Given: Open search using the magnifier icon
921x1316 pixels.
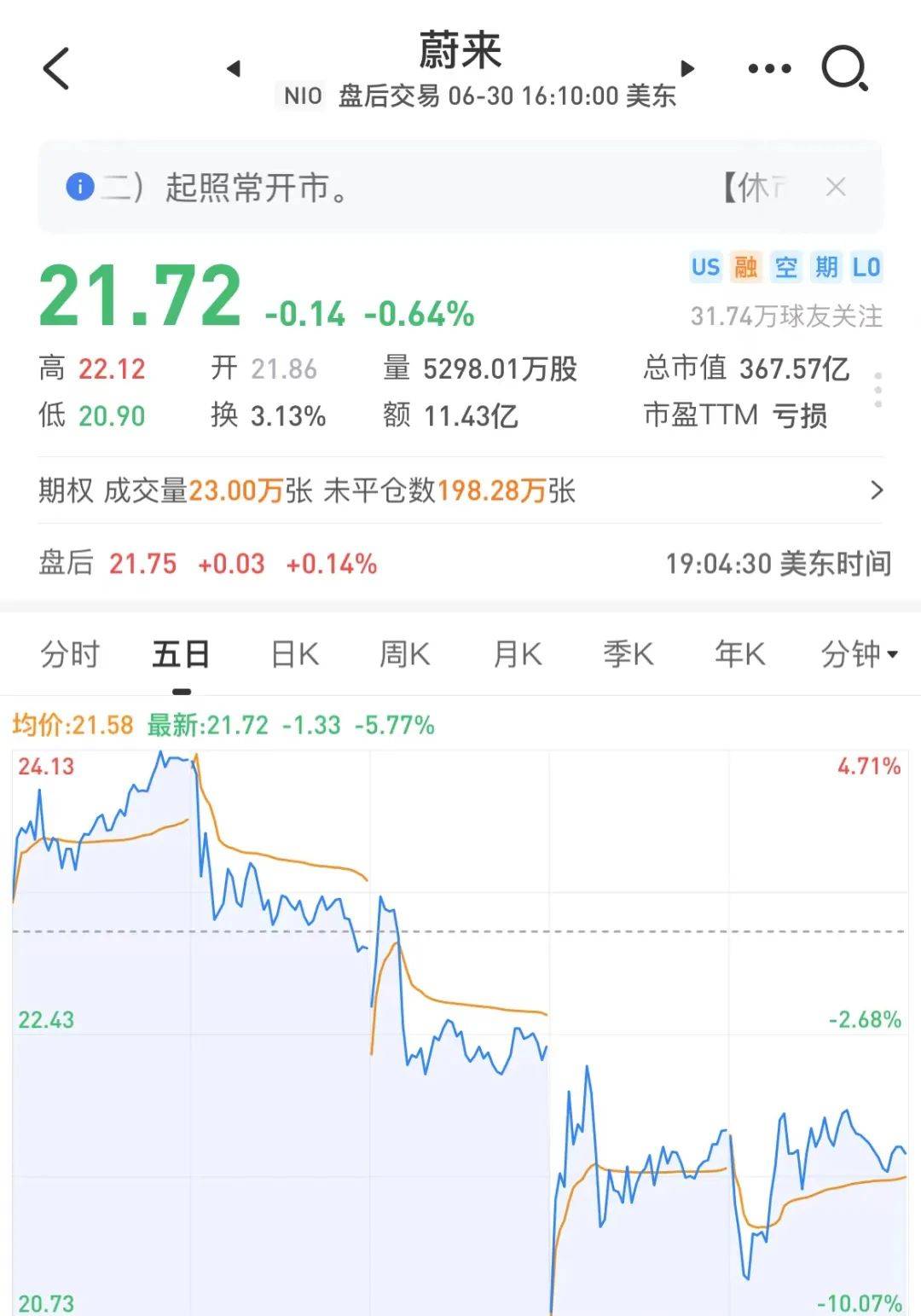Looking at the screenshot, I should pyautogui.click(x=843, y=67).
